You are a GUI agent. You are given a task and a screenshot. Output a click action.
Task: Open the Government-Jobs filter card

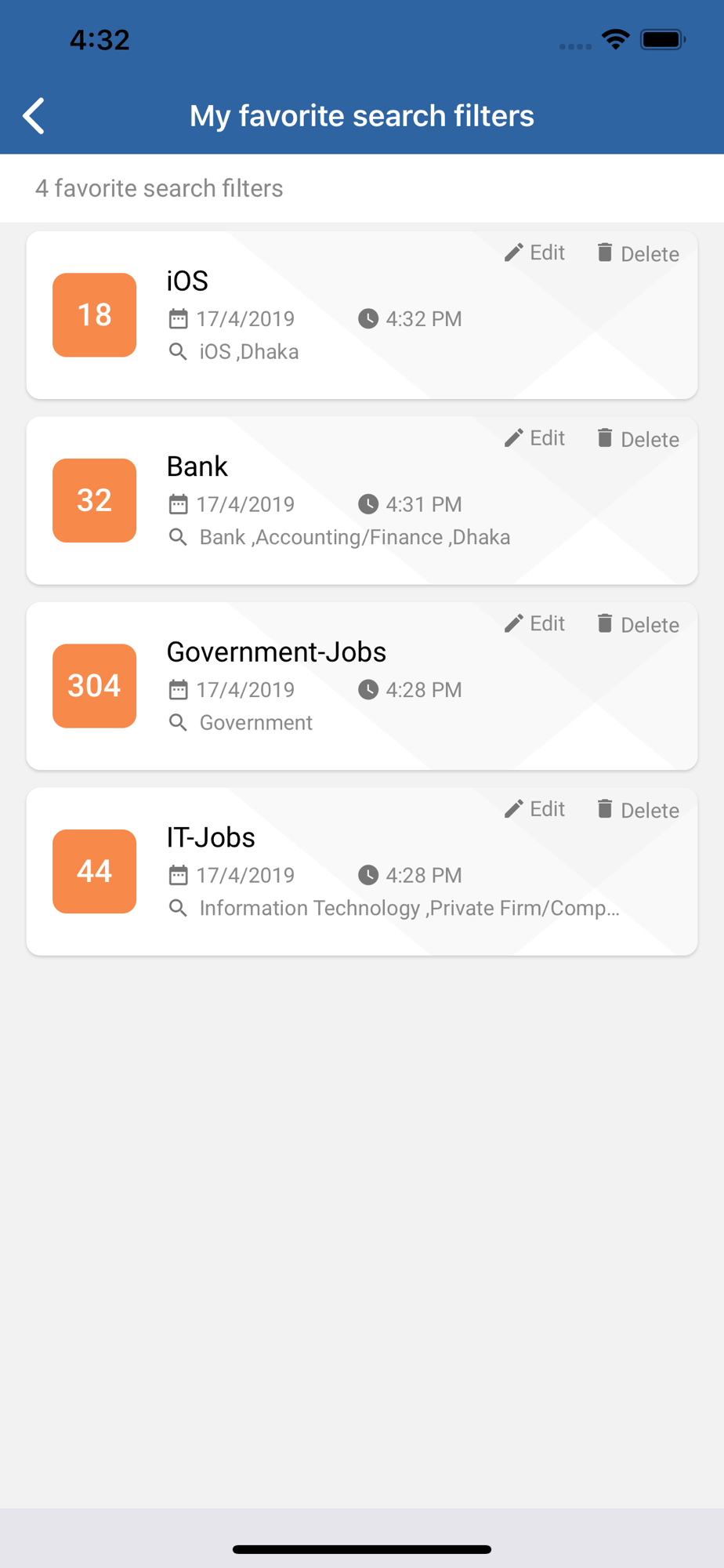[362, 686]
